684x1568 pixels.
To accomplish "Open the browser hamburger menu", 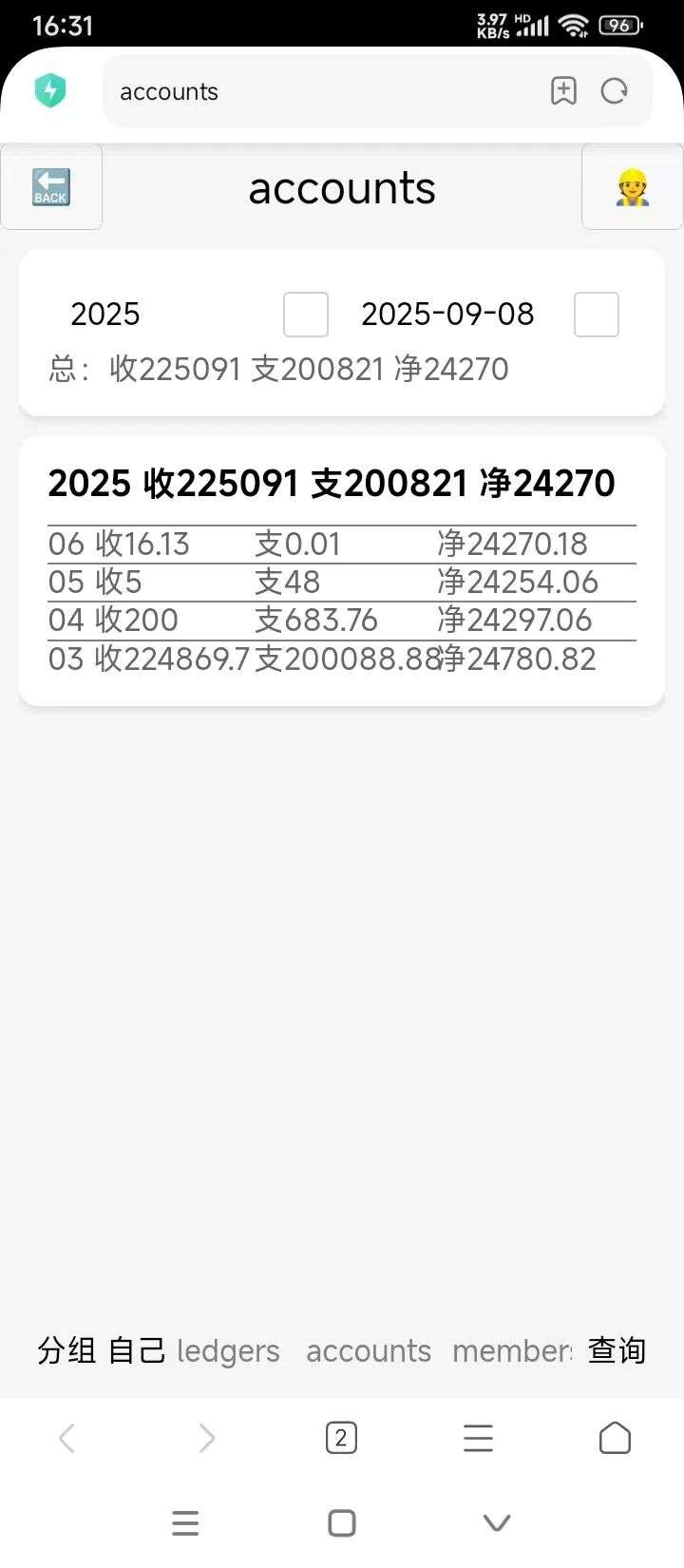I will [478, 1438].
